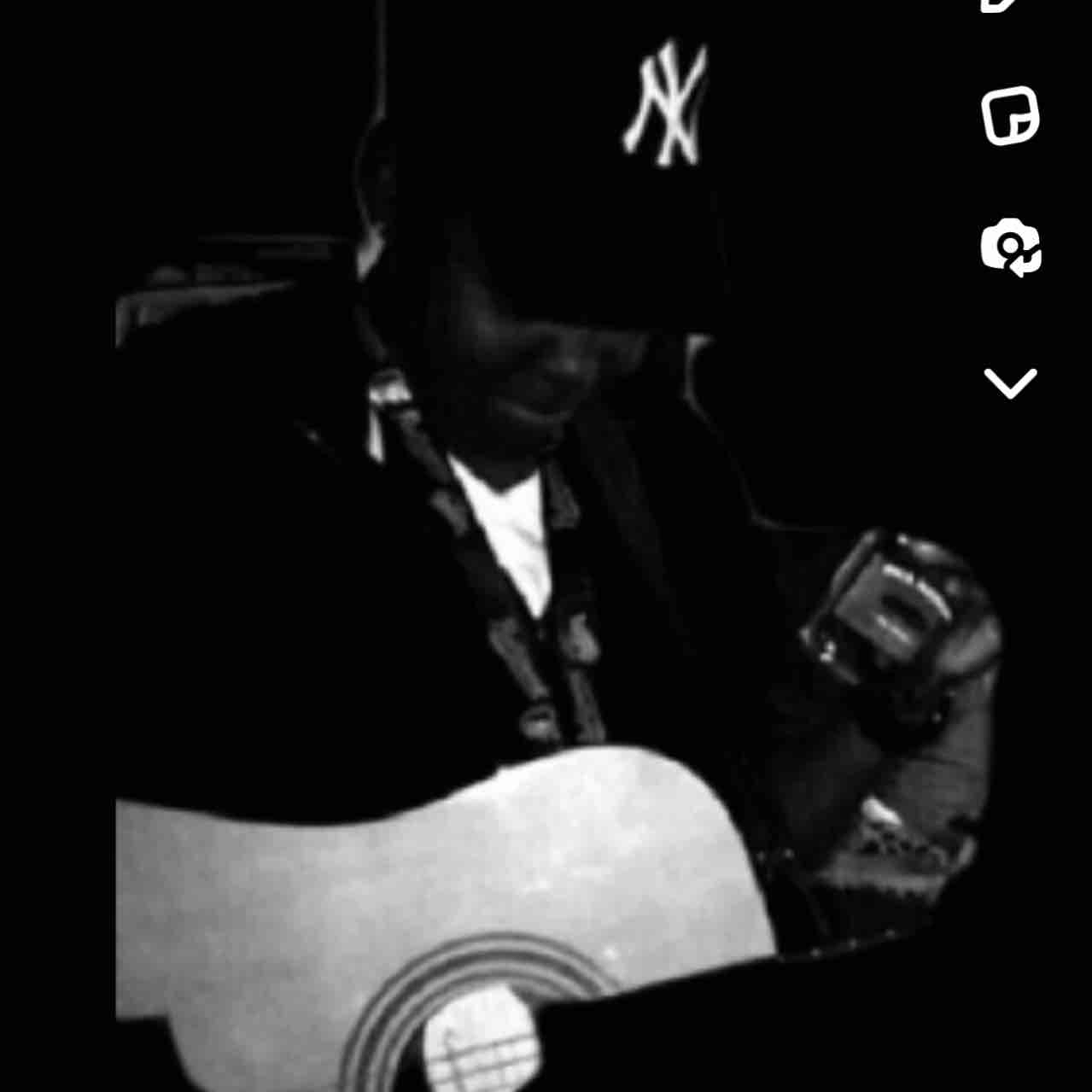Open the sticker picker
Viewport: 1092px width, 1092px height.
point(1010,115)
